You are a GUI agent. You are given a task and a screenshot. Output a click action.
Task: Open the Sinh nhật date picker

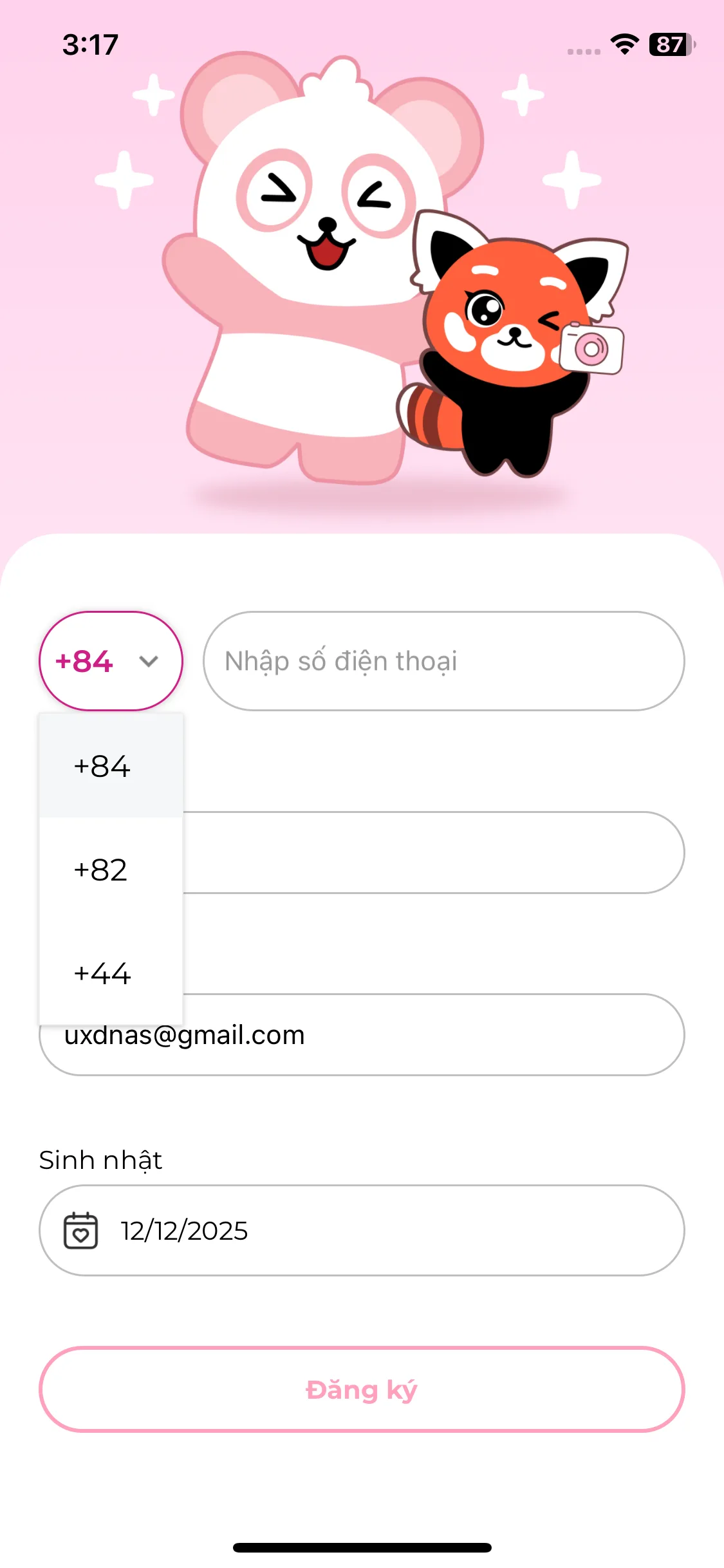point(362,1230)
